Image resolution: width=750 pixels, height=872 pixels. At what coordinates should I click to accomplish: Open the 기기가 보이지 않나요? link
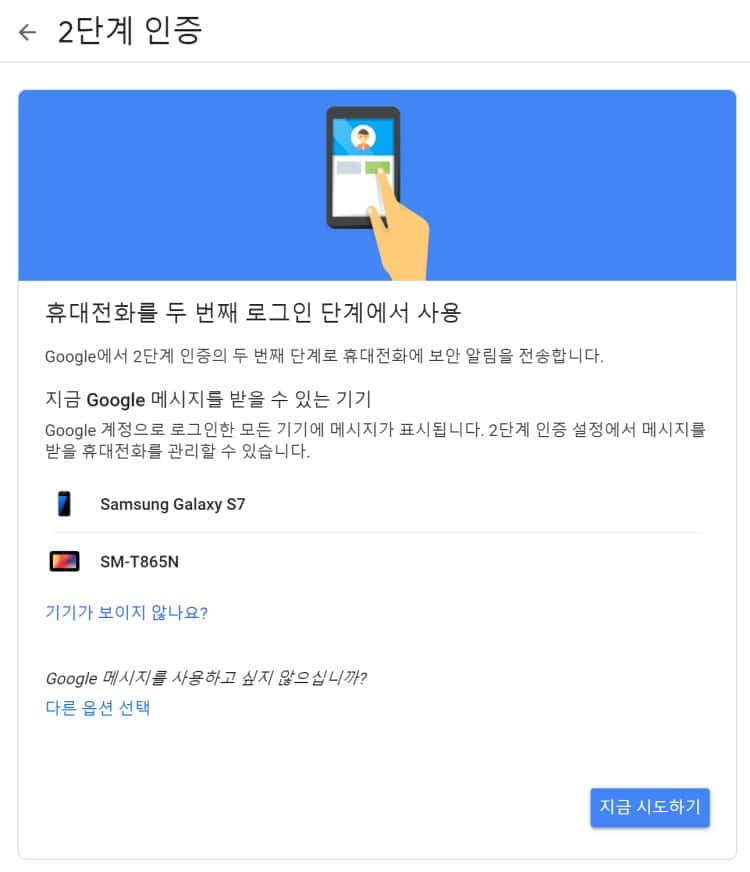[x=126, y=612]
